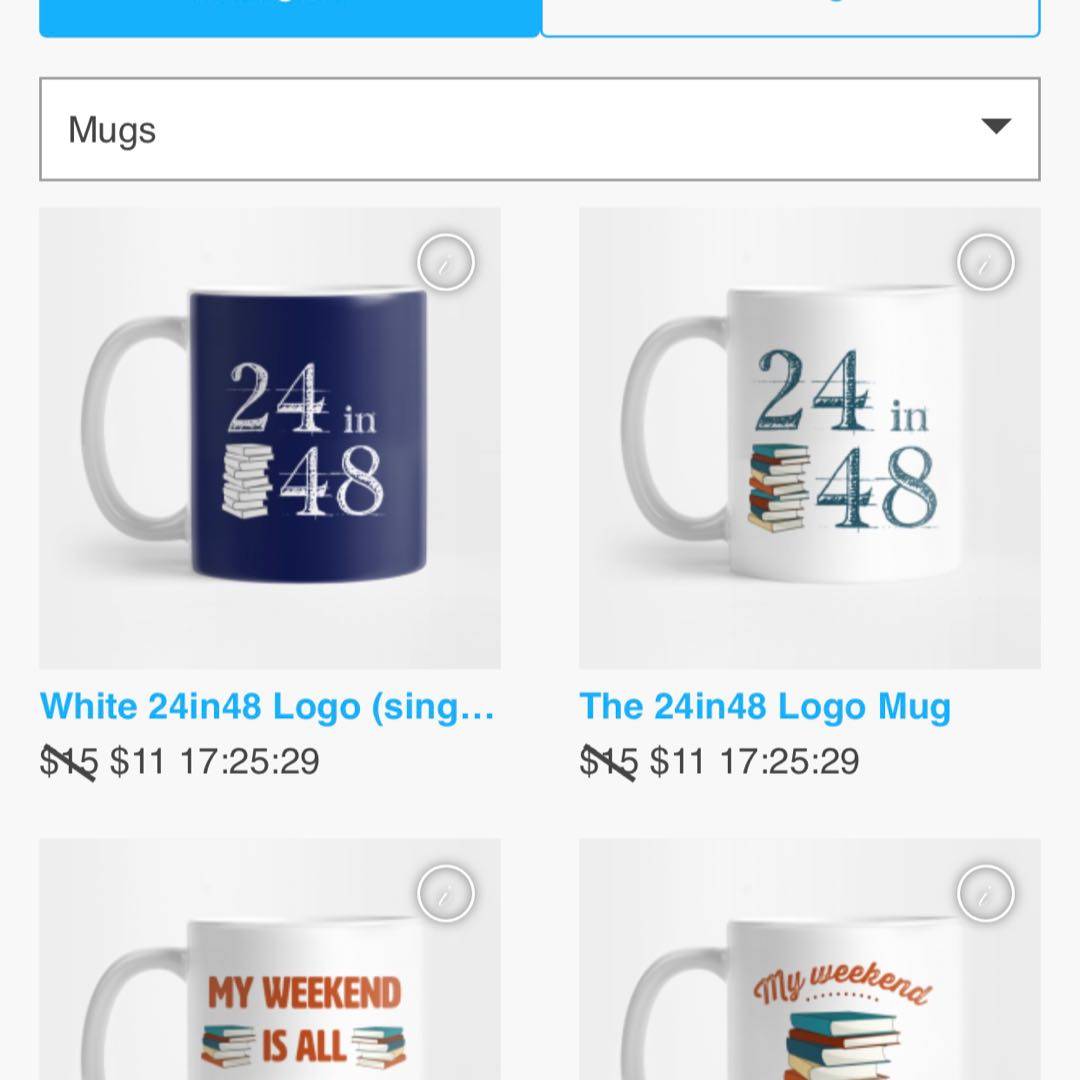Screen dimensions: 1080x1080
Task: Expand the Mugs product type dropdown
Action: [x=539, y=129]
